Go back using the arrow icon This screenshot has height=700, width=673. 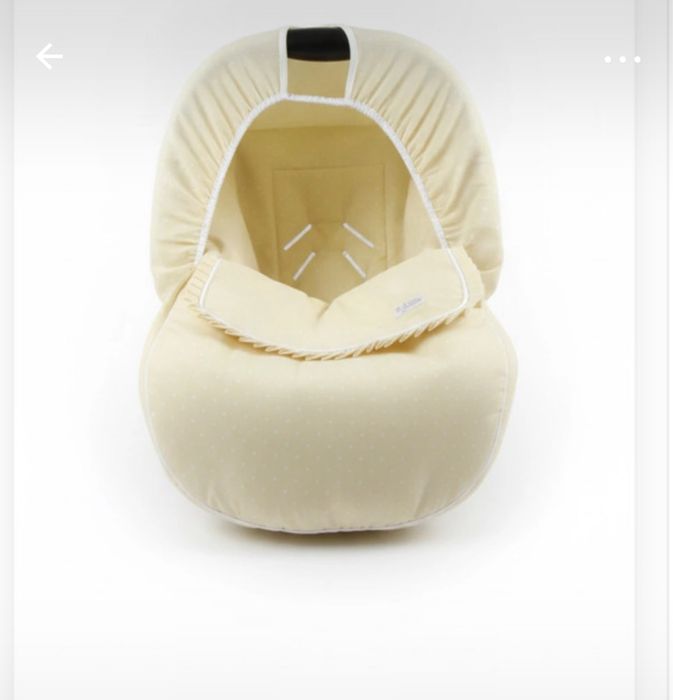[x=49, y=58]
